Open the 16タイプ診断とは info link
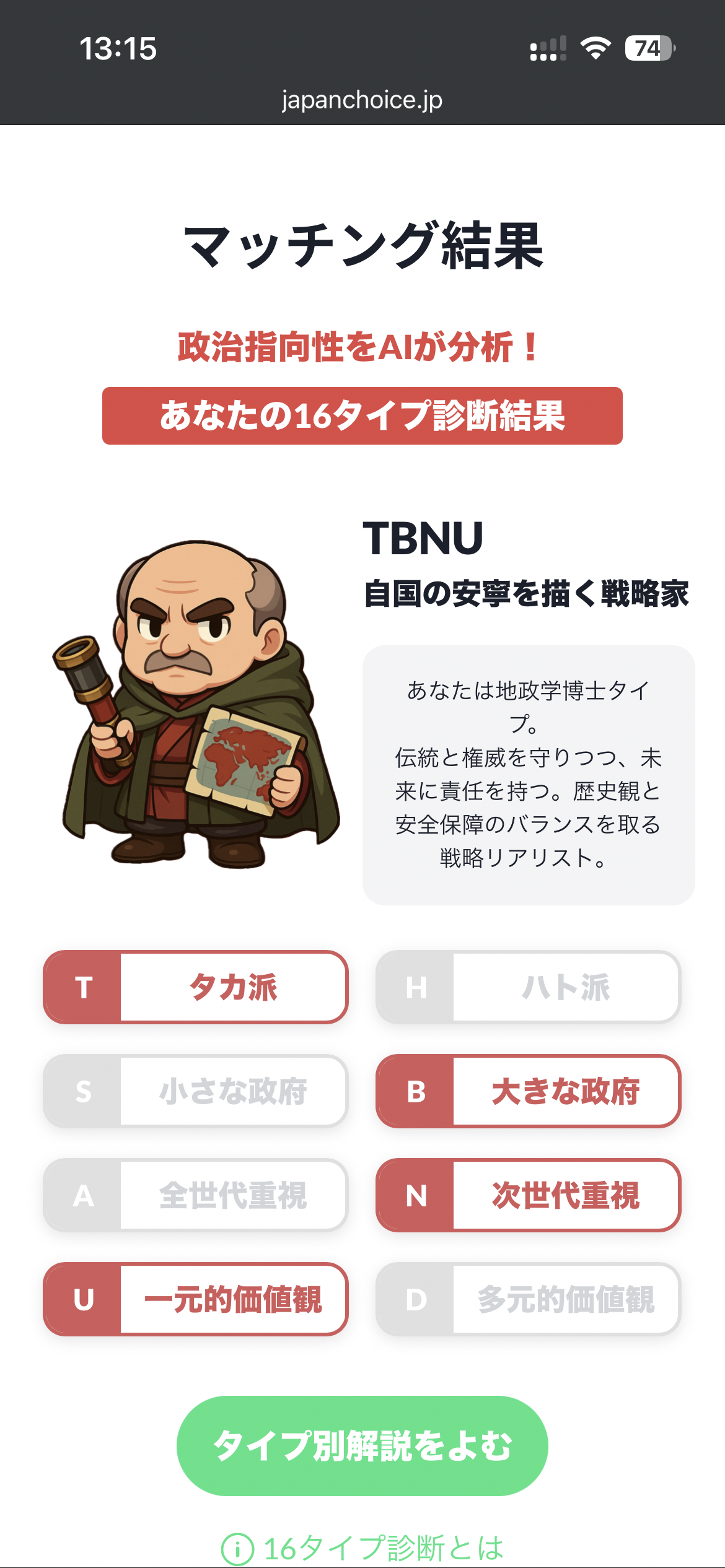 [363, 1548]
